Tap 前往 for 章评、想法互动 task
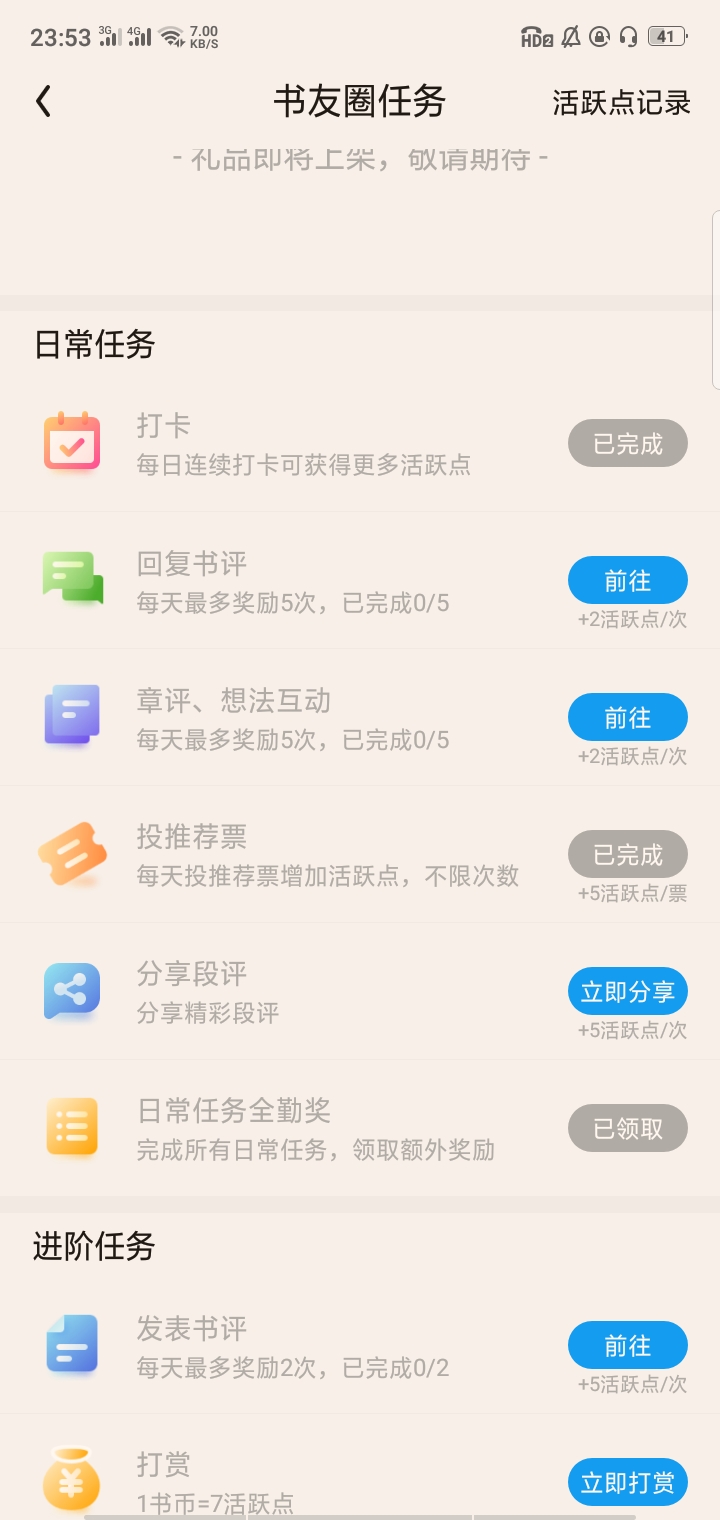 point(627,718)
